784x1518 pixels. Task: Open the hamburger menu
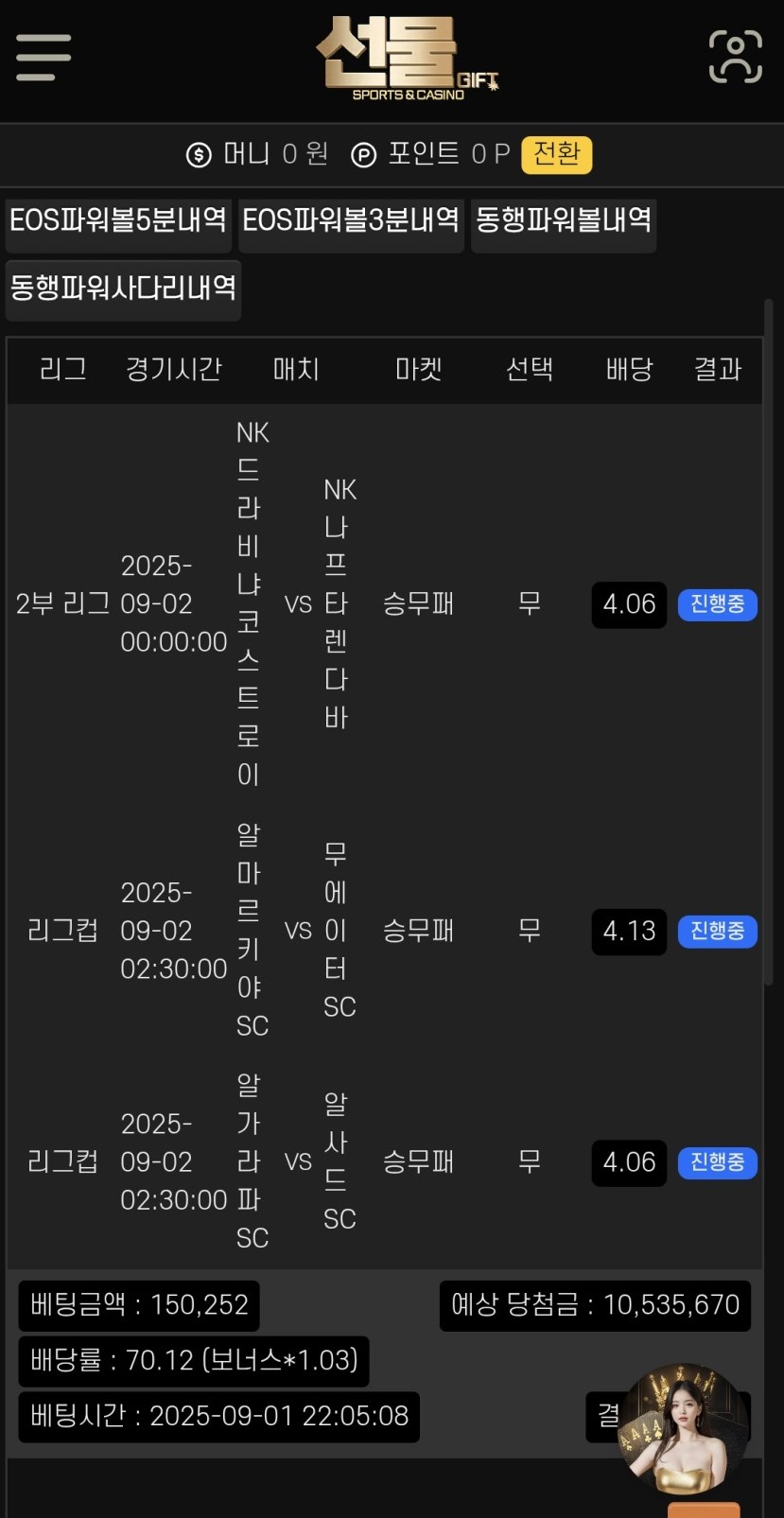click(x=44, y=57)
